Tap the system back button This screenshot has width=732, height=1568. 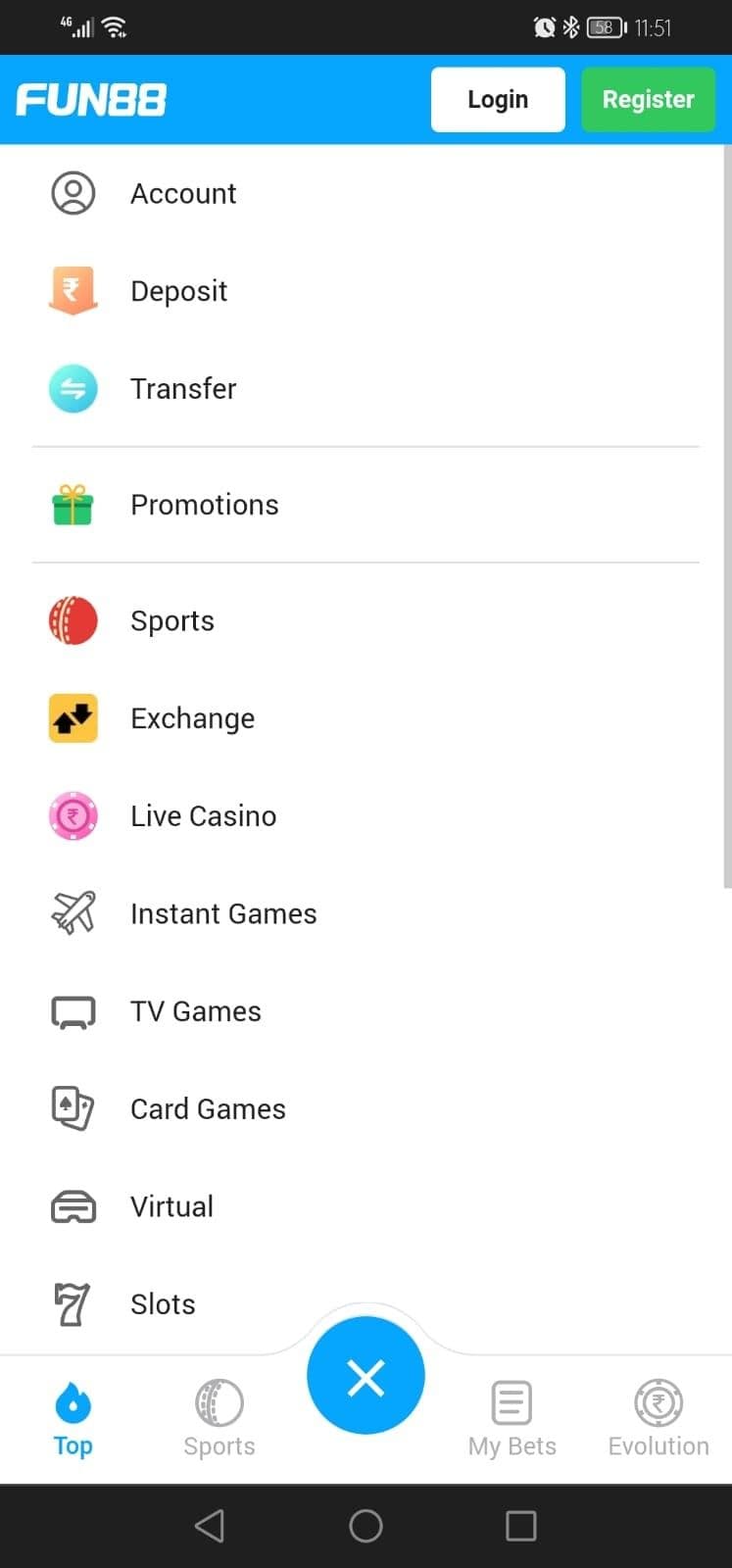(210, 1525)
